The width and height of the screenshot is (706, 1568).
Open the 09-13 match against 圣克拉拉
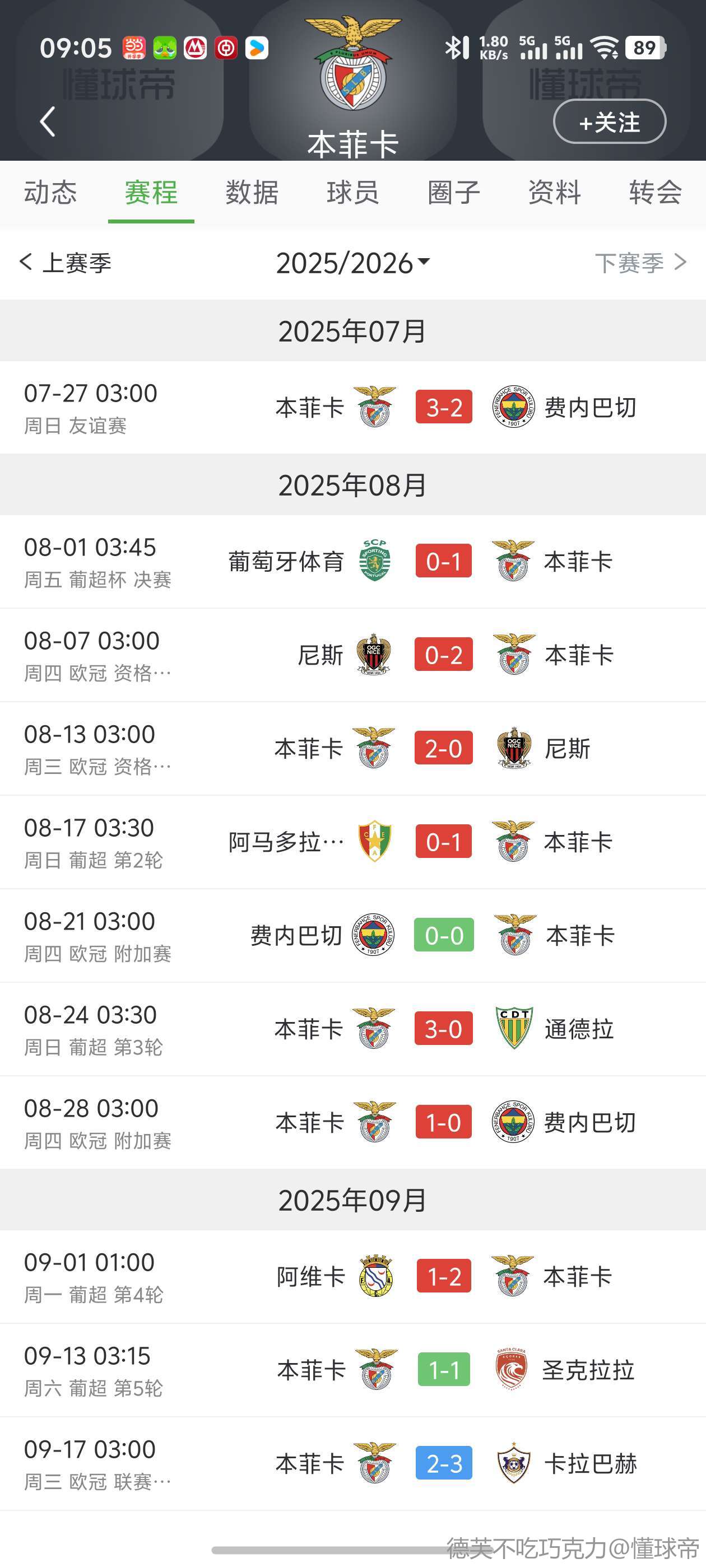352,1370
